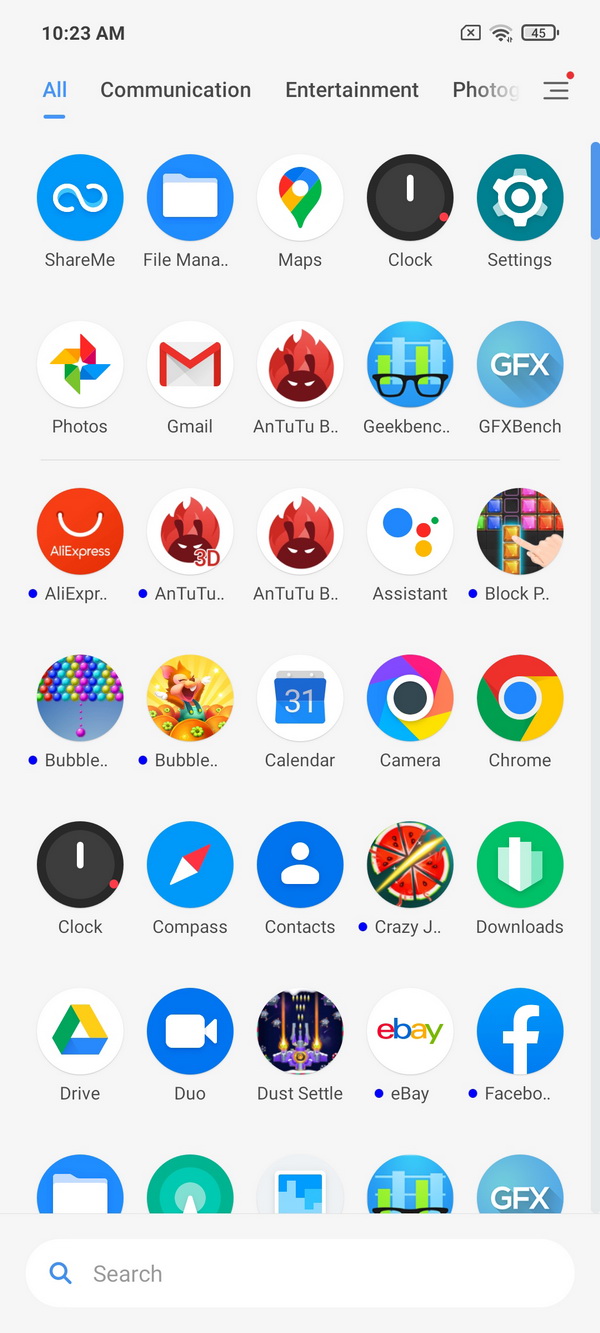Viewport: 600px width, 1333px height.
Task: Switch to the Entertainment tab
Action: 352,90
